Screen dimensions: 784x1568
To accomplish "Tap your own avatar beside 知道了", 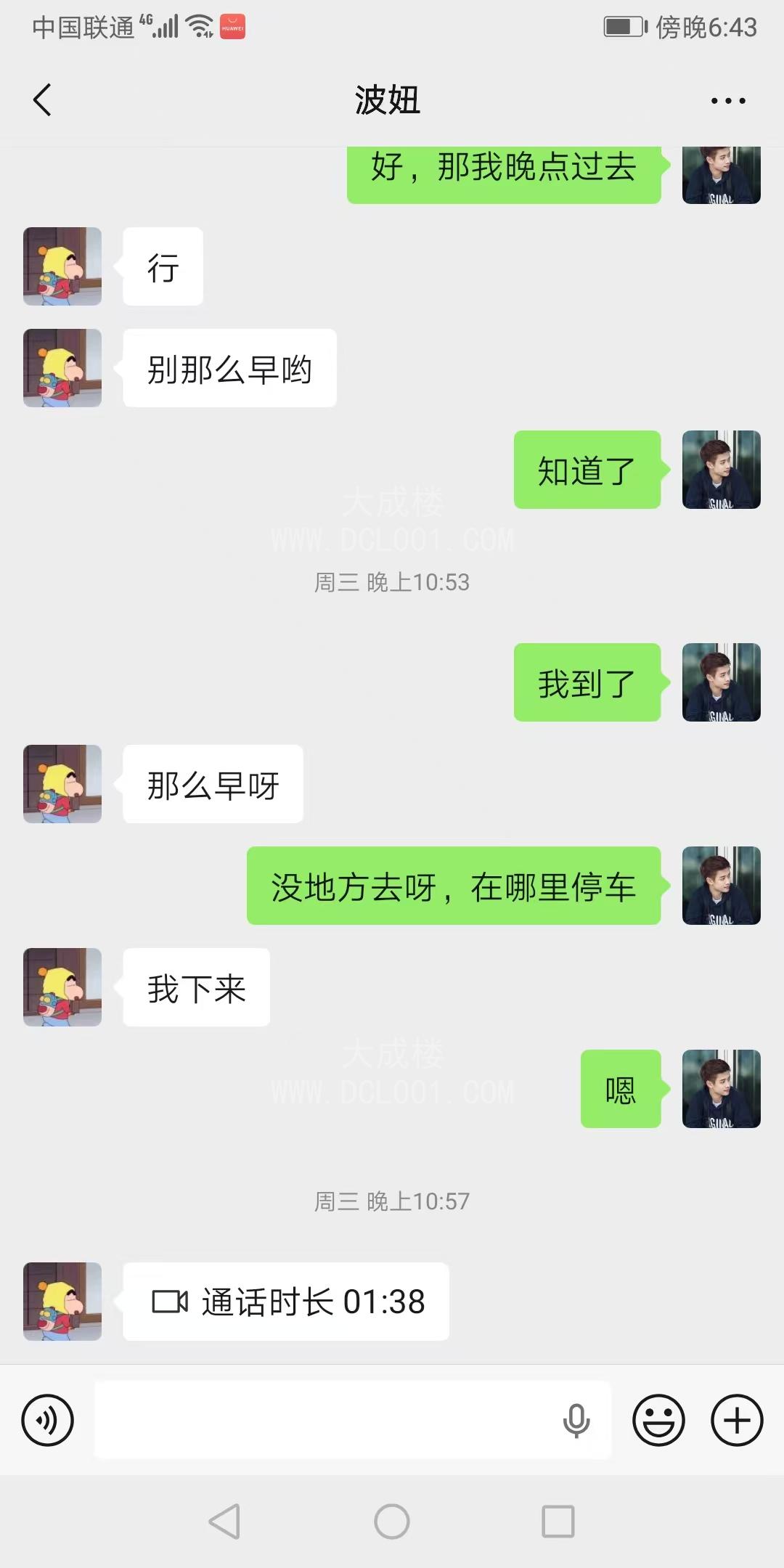I will [x=722, y=470].
